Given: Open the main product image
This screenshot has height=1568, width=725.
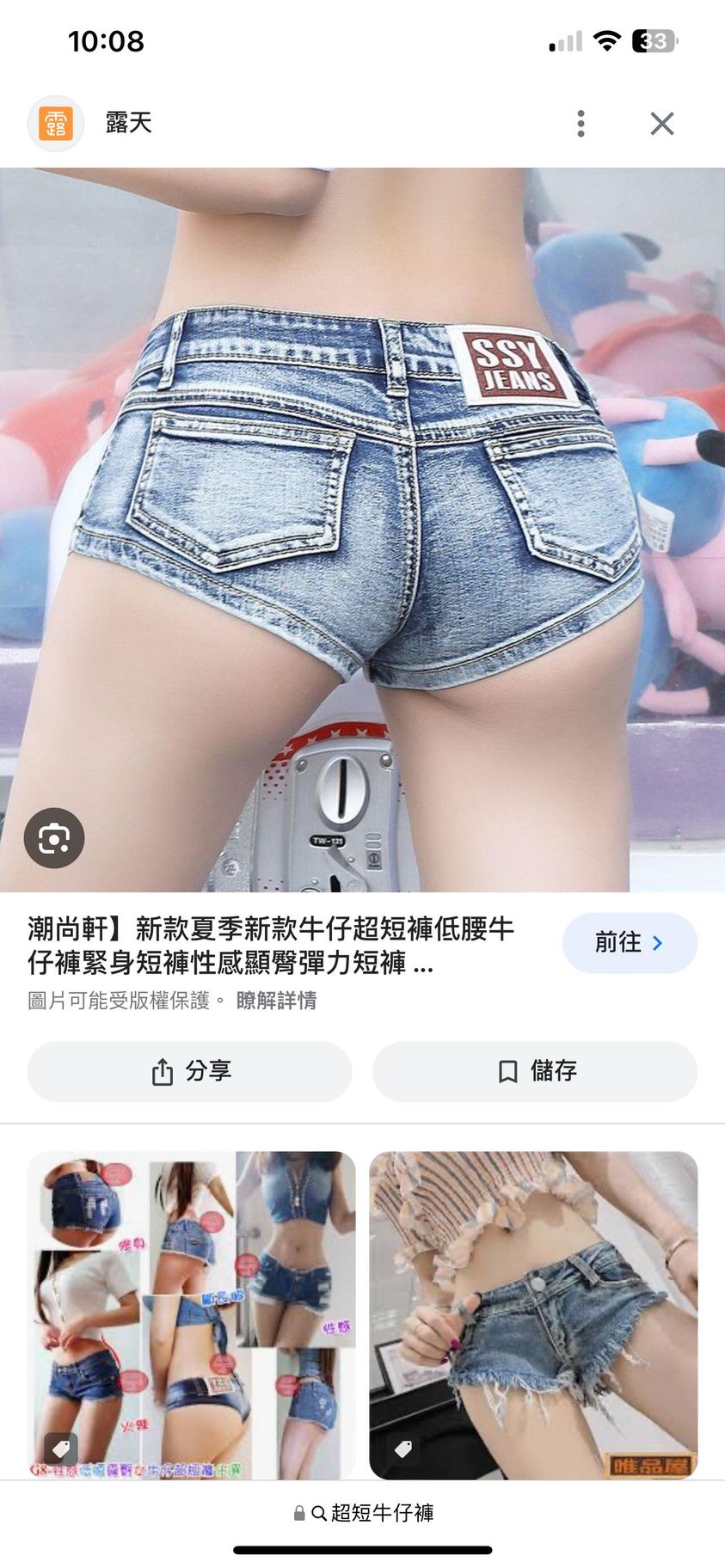Looking at the screenshot, I should [361, 516].
